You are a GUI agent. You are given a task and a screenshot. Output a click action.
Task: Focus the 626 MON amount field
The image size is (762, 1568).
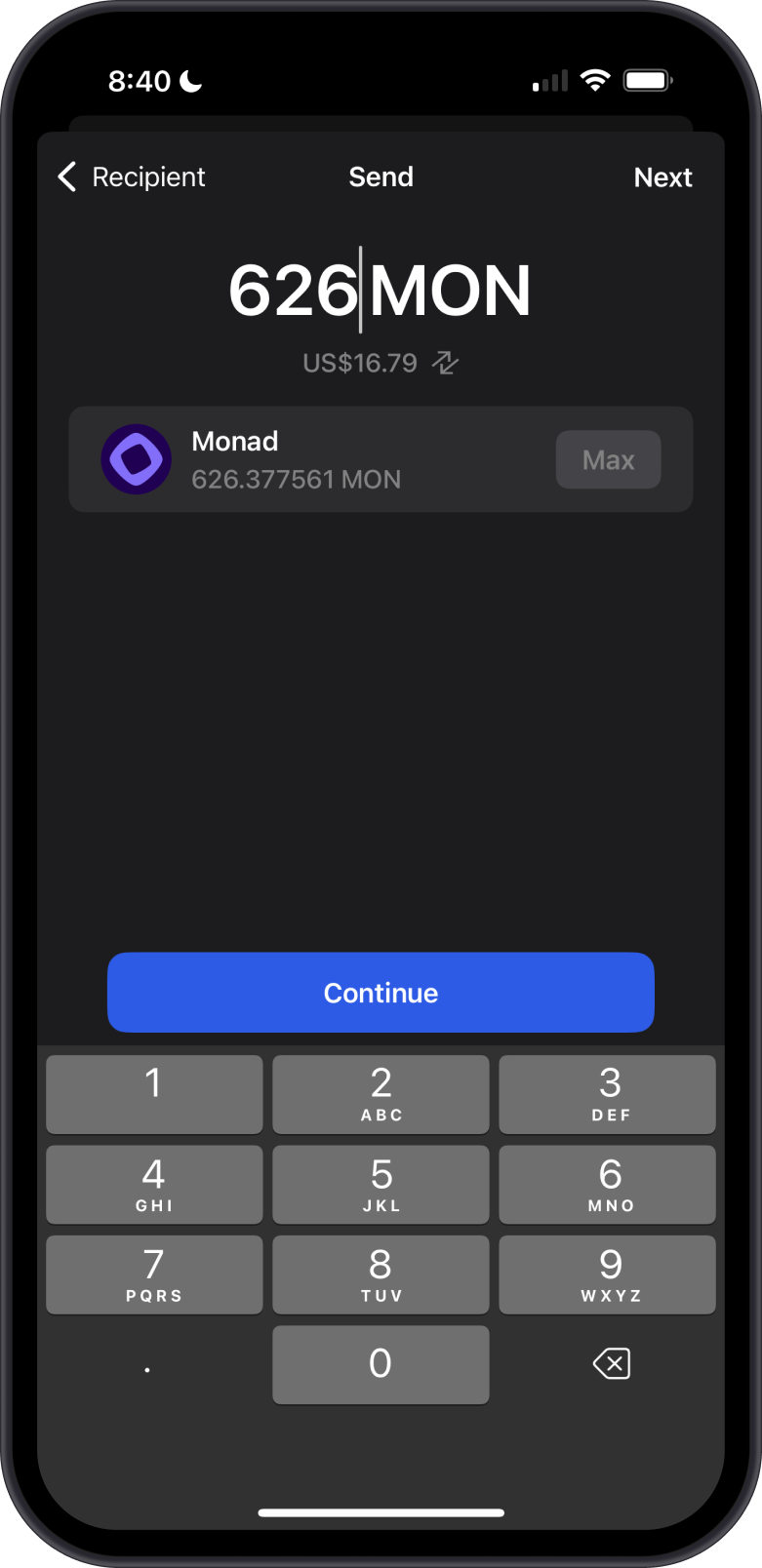click(x=379, y=291)
